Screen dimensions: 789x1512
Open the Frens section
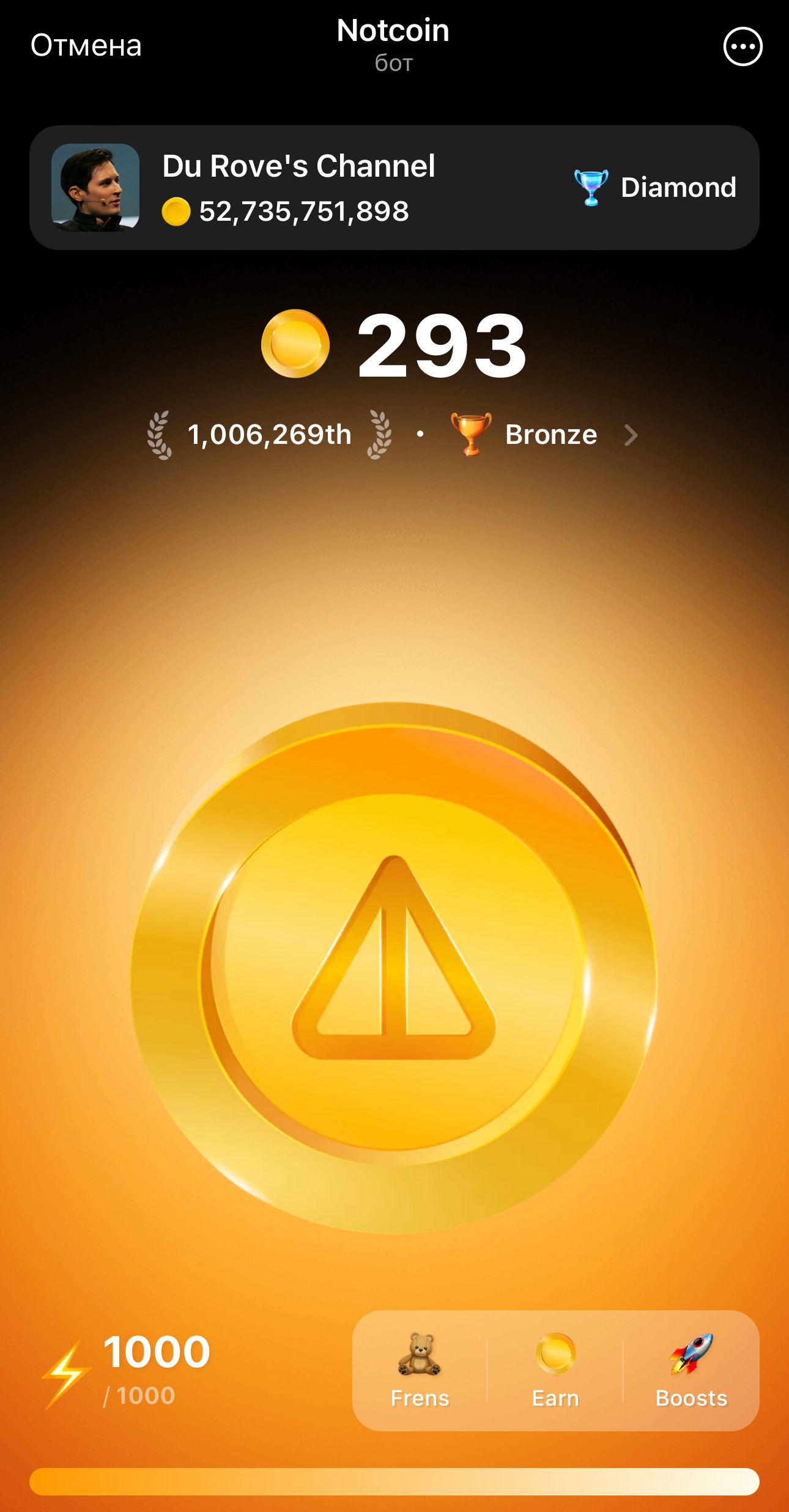point(420,1371)
